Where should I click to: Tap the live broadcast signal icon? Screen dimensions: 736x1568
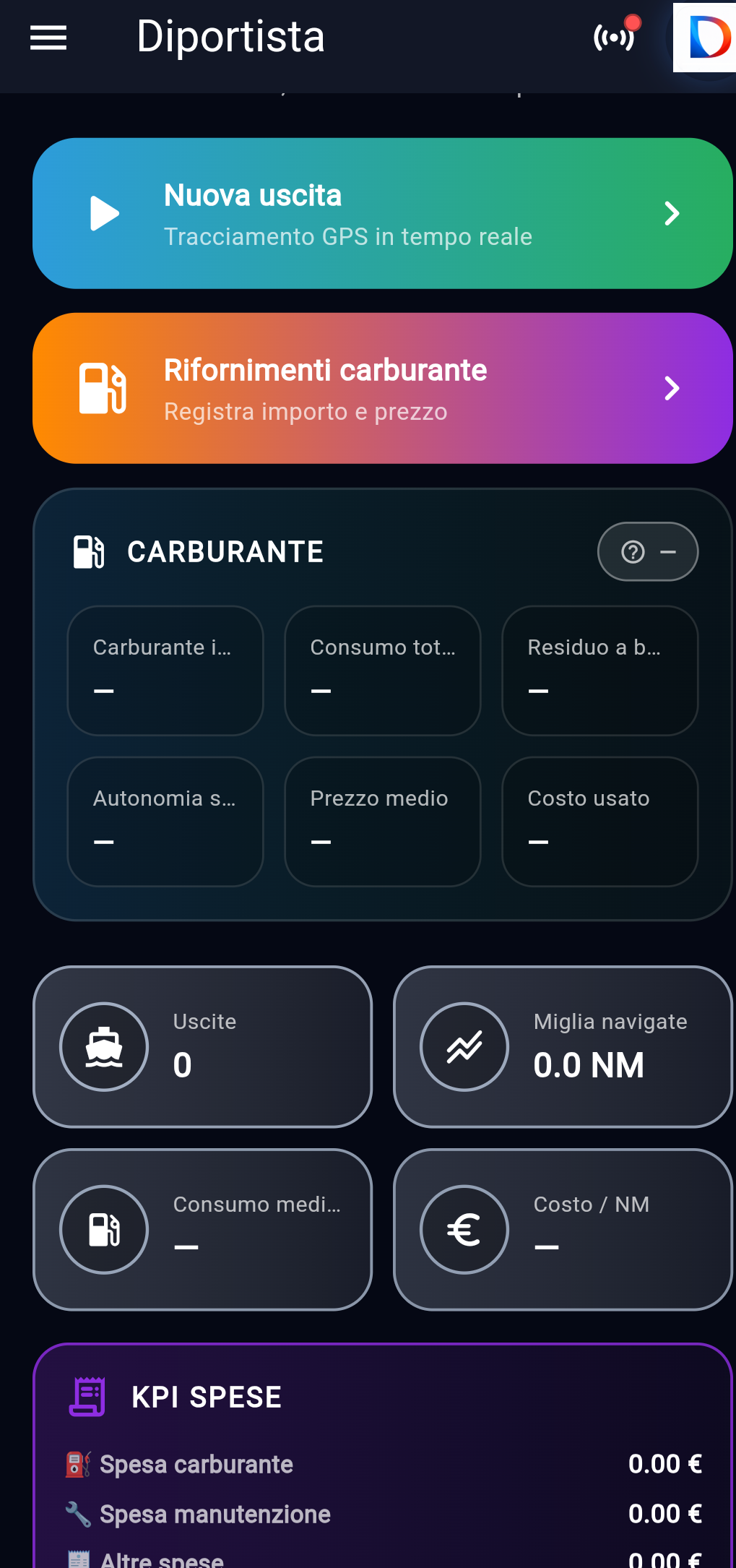point(615,36)
